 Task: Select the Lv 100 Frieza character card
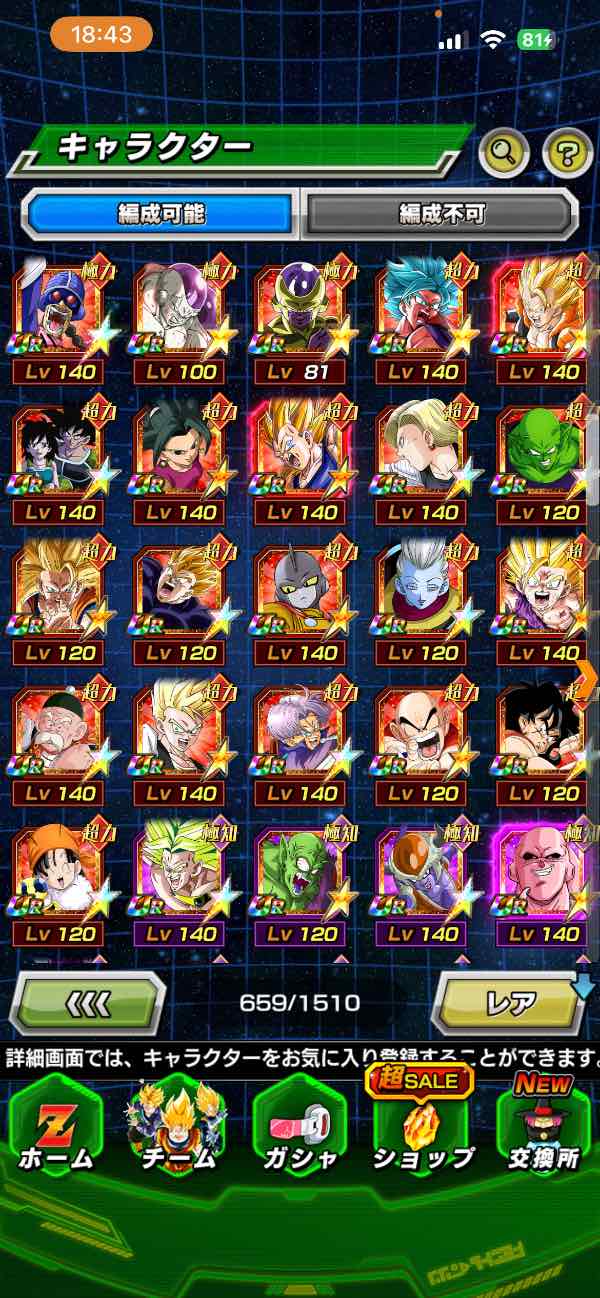pyautogui.click(x=178, y=321)
